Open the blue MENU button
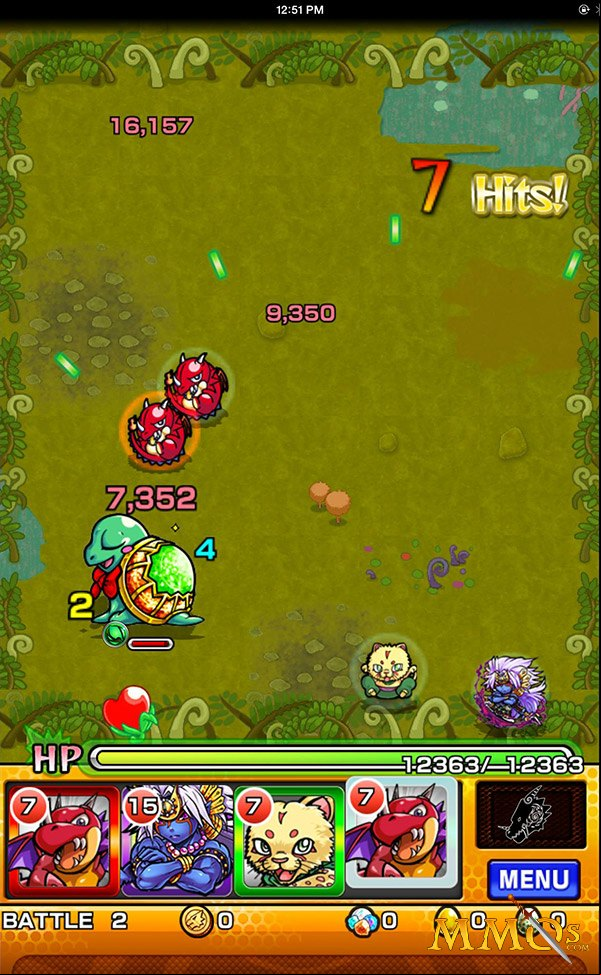Viewport: 601px width, 975px height. (534, 879)
